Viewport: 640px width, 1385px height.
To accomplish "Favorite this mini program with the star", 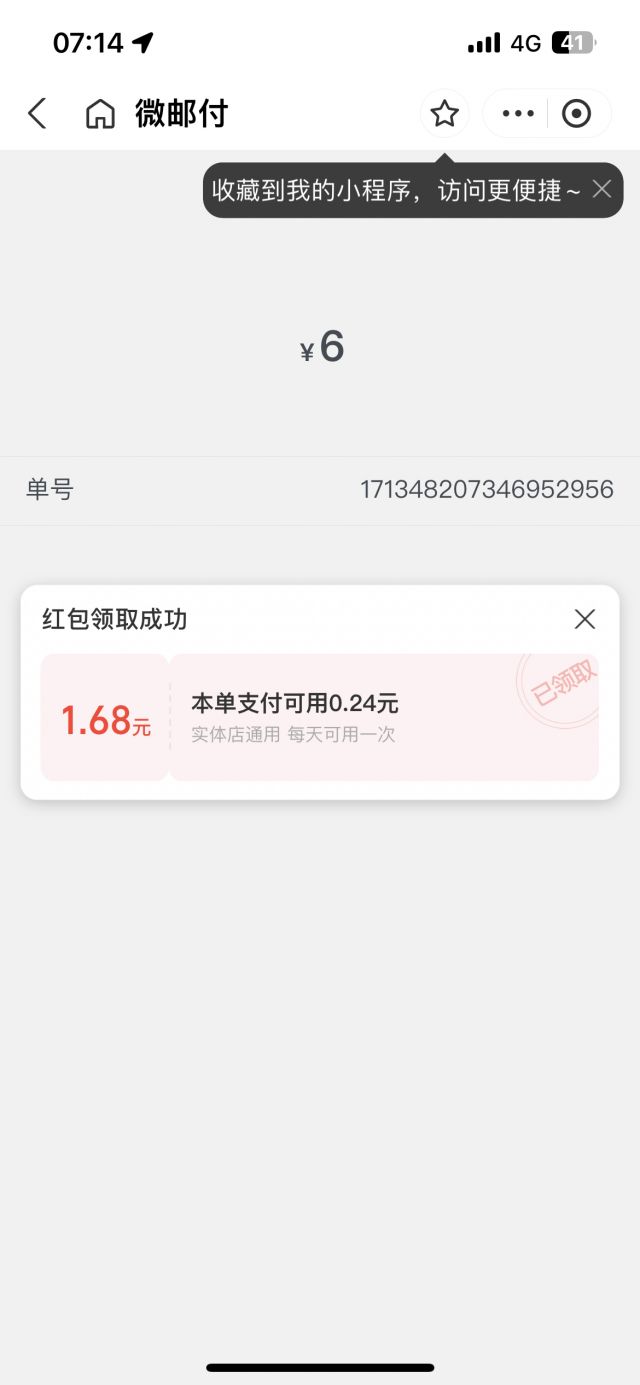I will click(x=444, y=114).
